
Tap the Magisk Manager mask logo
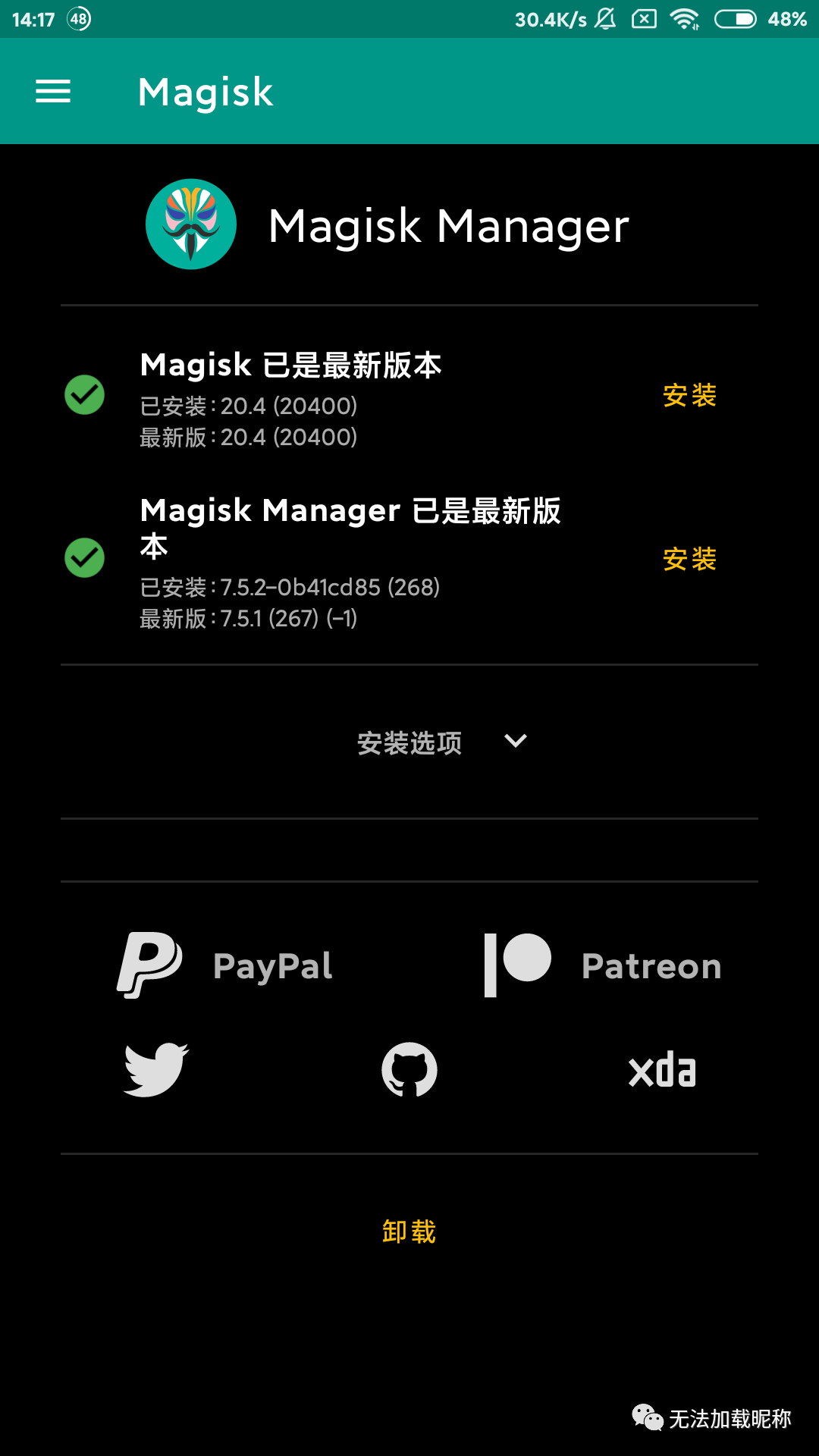[190, 224]
